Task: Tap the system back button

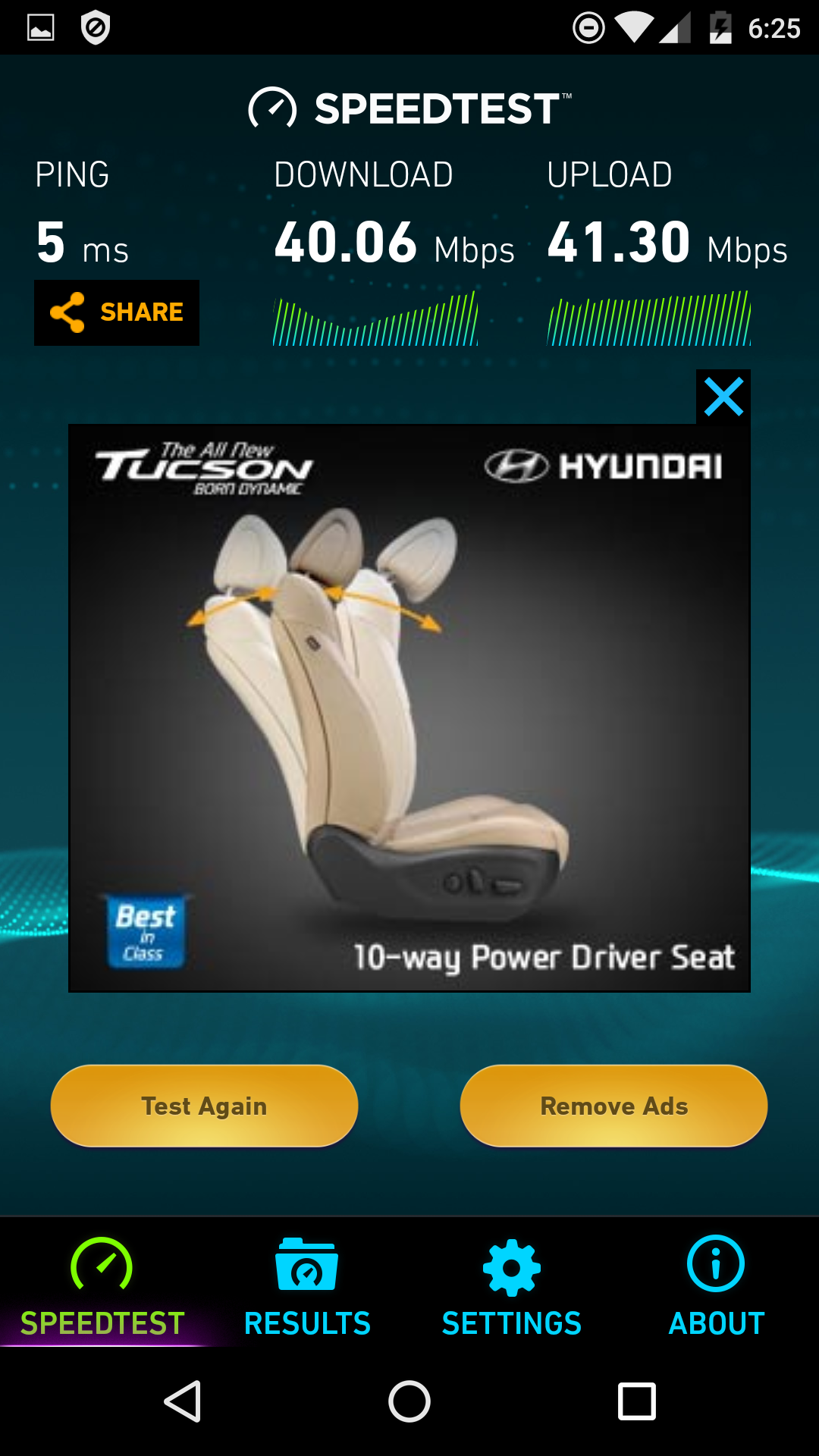Action: coord(183,1401)
